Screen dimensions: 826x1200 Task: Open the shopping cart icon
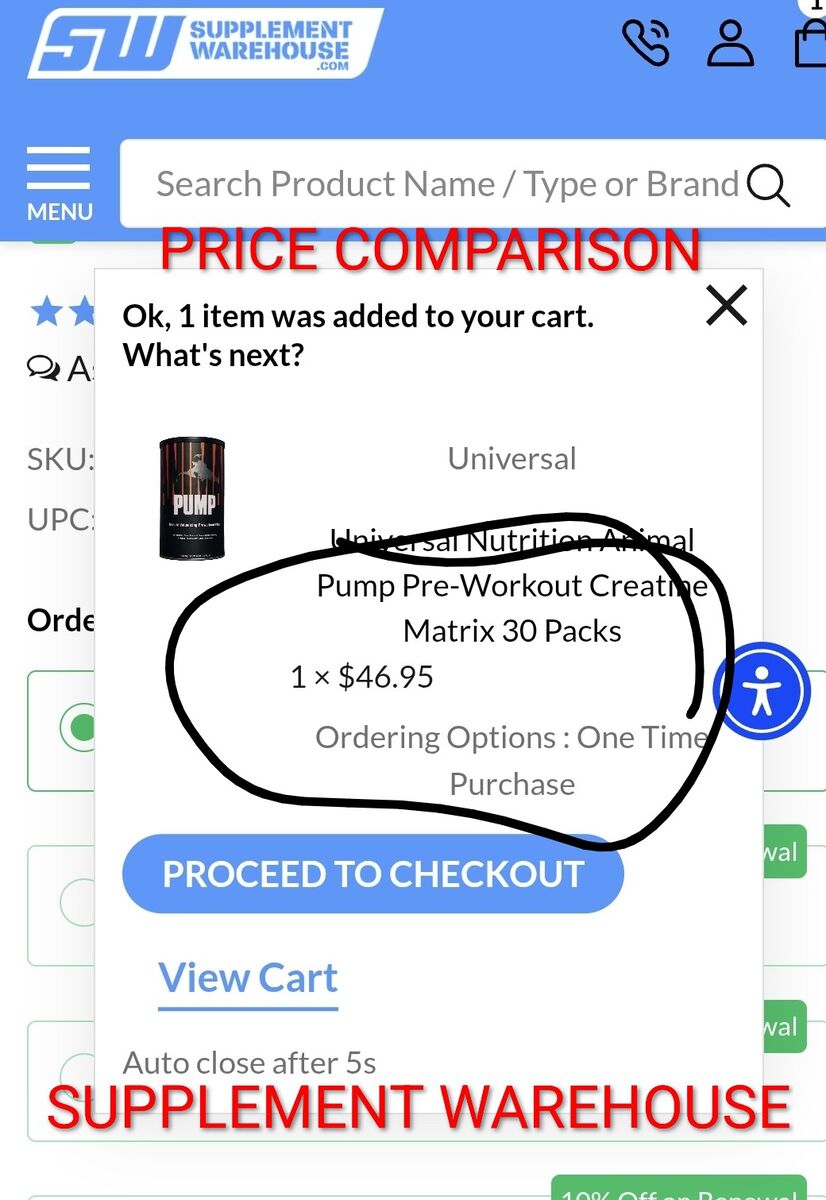[811, 42]
